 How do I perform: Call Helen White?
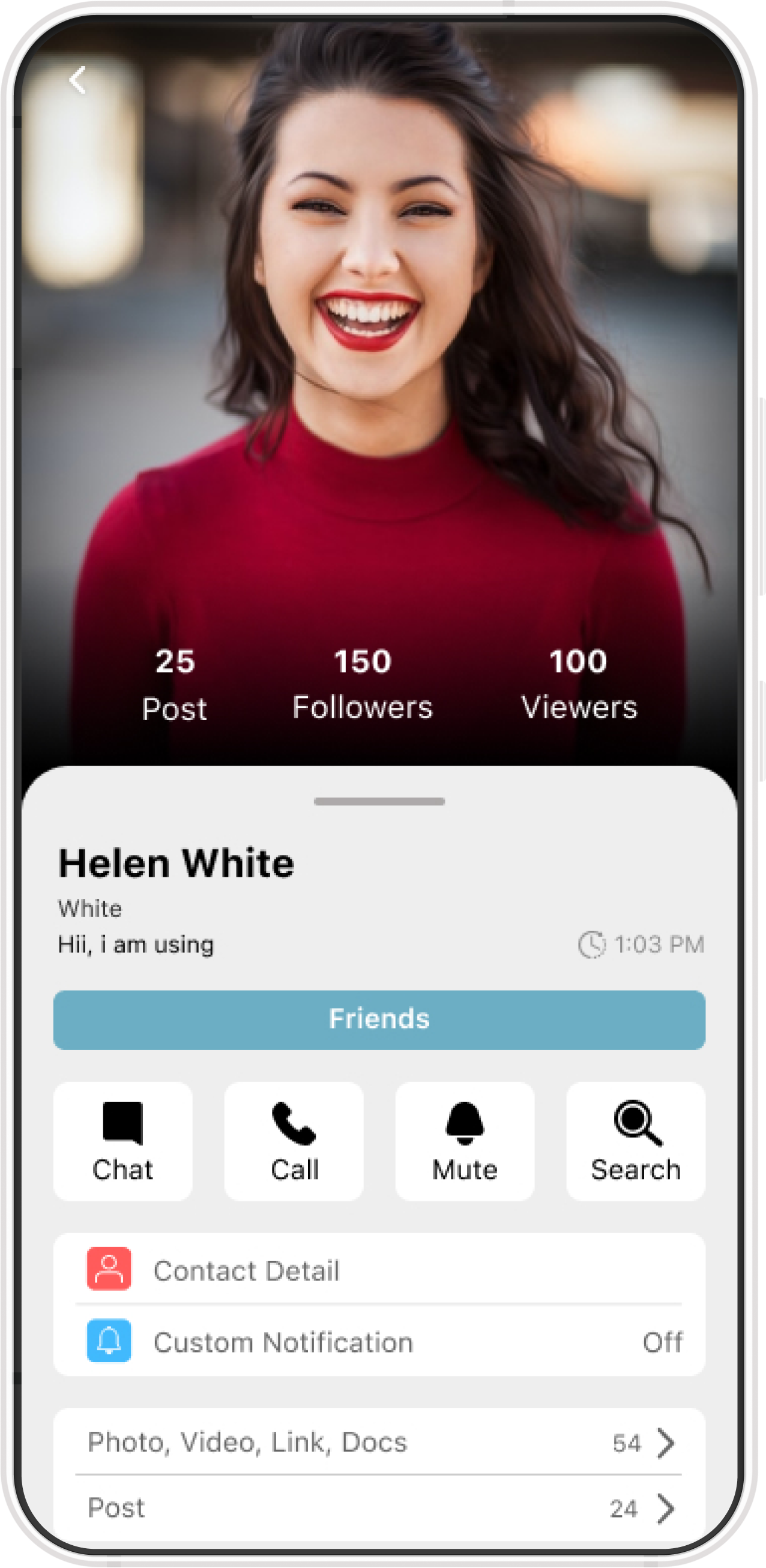(294, 1141)
